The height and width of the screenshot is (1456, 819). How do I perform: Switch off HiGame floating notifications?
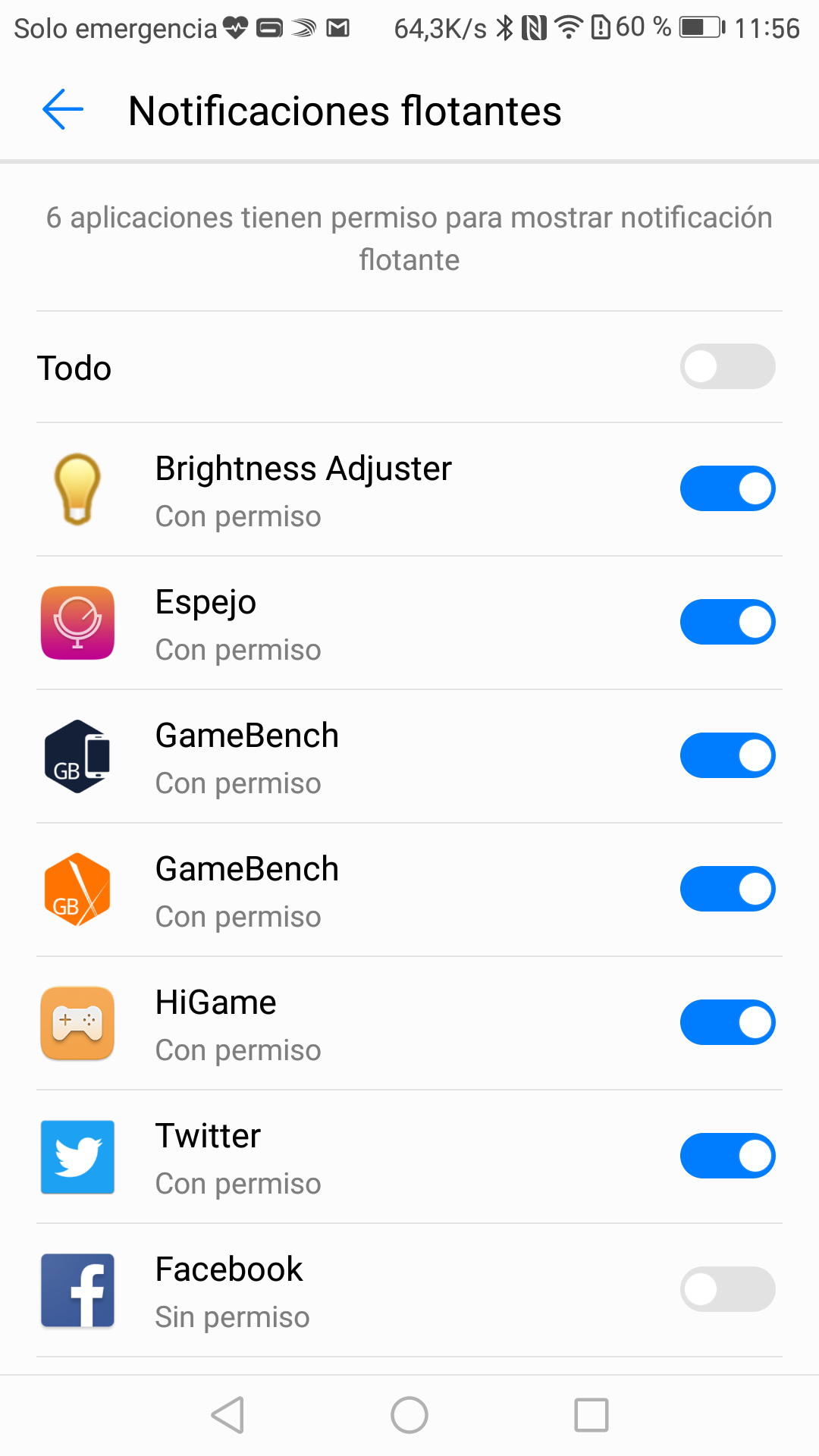pos(727,1022)
